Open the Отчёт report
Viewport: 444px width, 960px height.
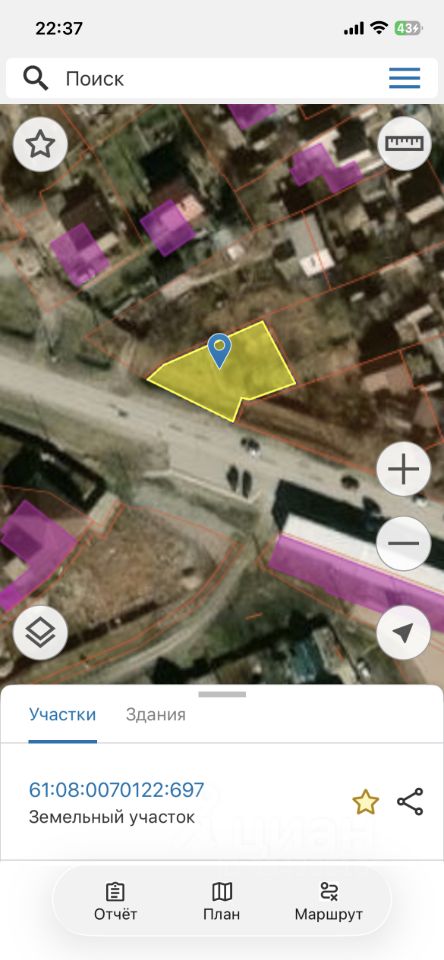115,901
